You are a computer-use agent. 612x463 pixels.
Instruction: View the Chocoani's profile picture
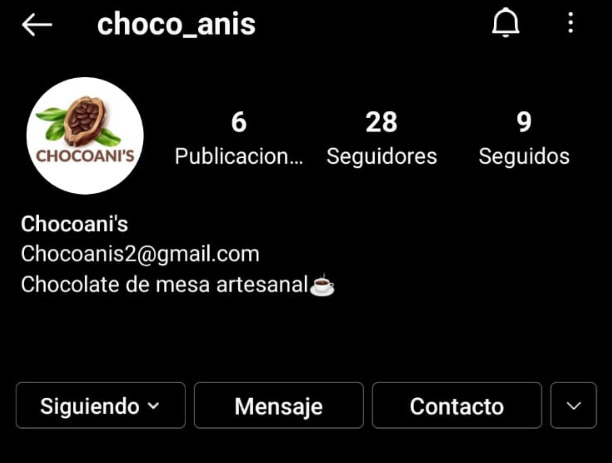point(84,135)
